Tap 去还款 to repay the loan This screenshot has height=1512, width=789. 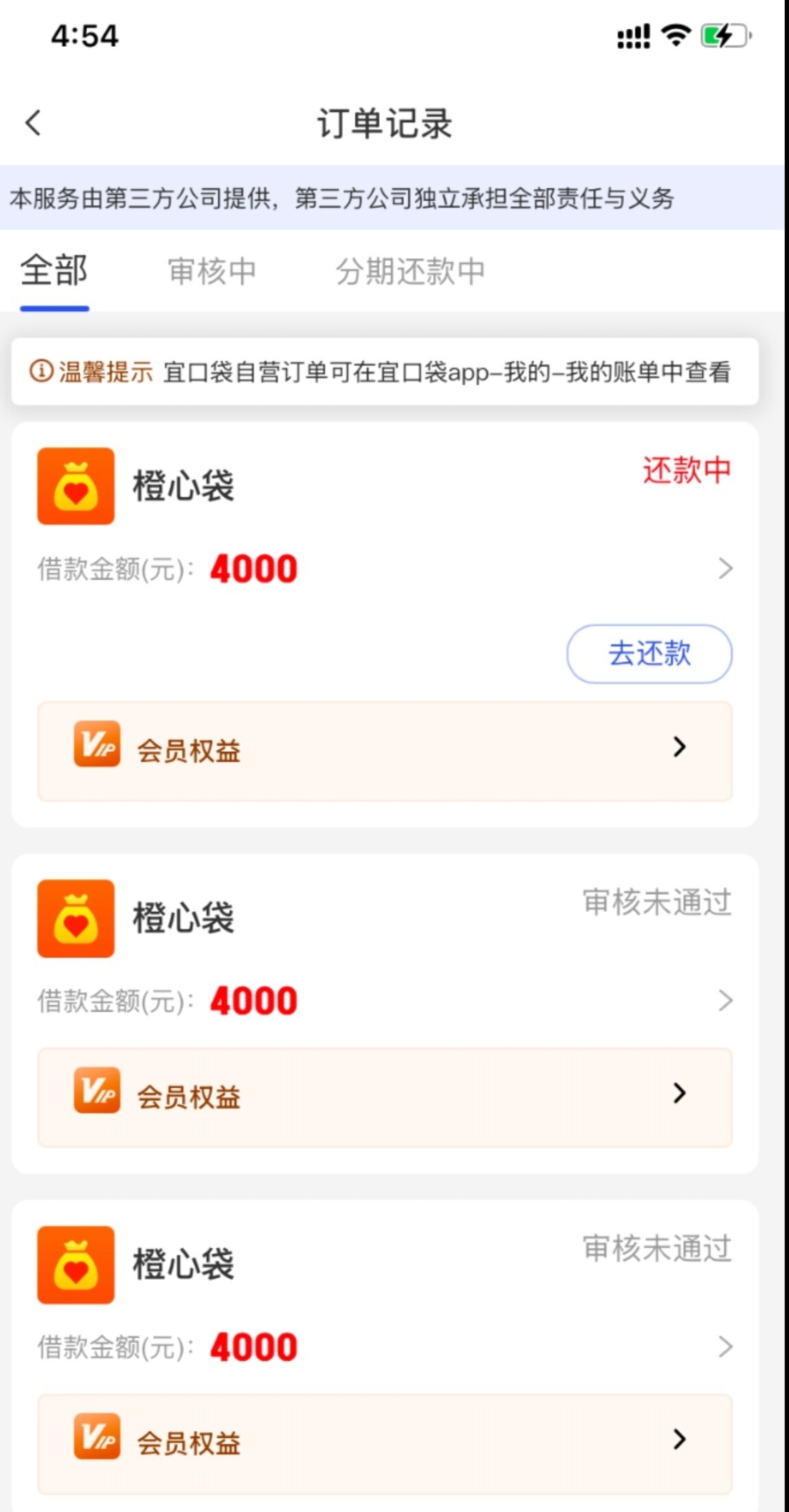pos(649,653)
